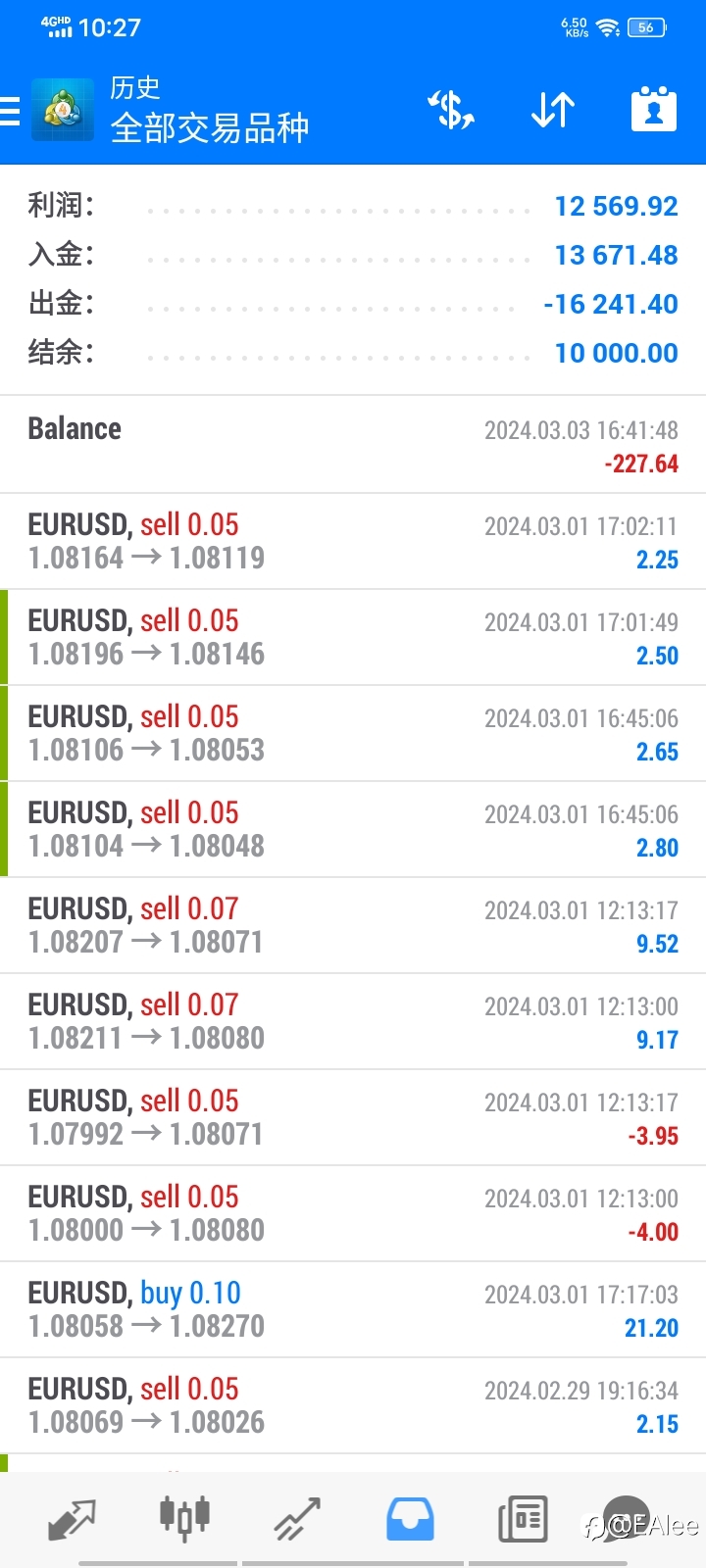Change sort order with arrows icon
The height and width of the screenshot is (1568, 706).
(x=553, y=110)
